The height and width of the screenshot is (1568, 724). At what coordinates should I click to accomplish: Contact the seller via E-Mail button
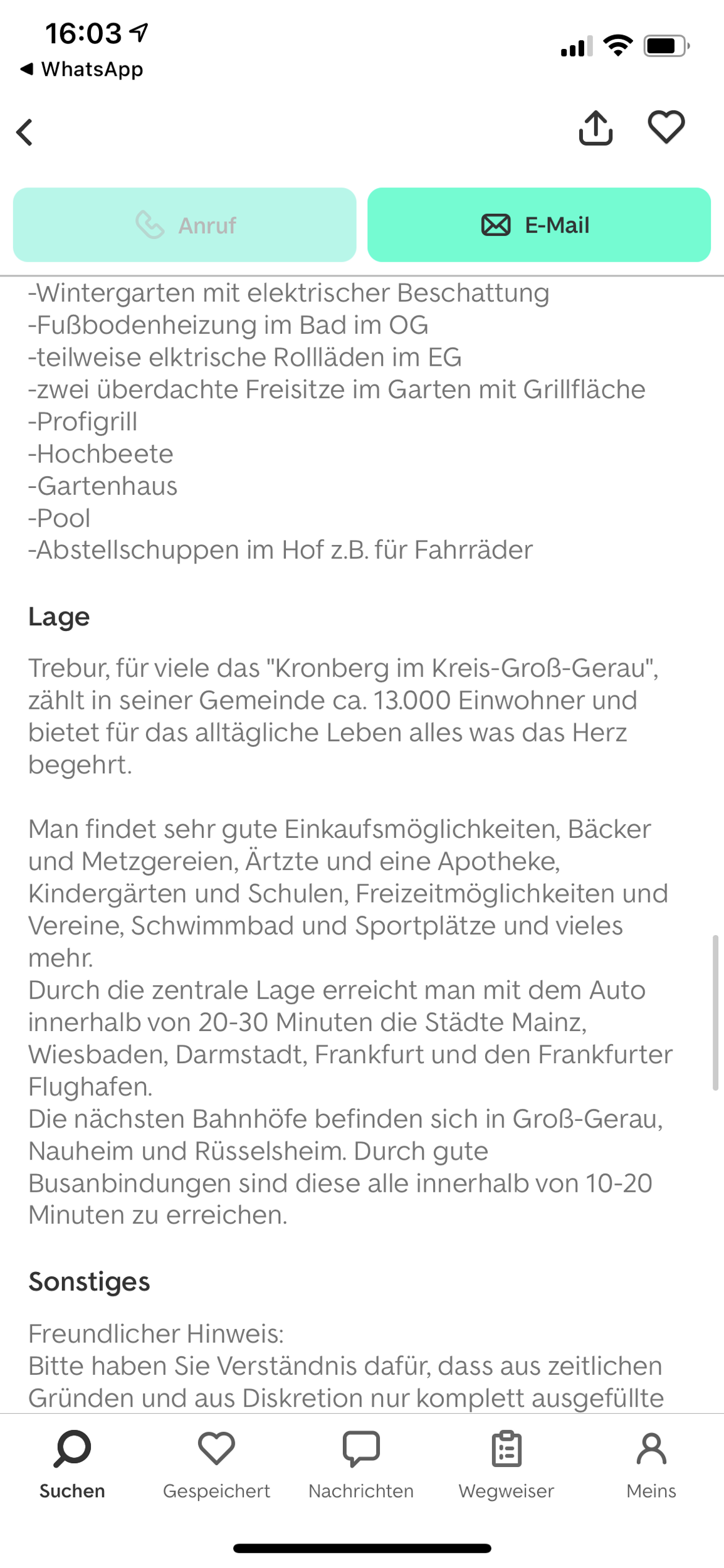pos(538,225)
